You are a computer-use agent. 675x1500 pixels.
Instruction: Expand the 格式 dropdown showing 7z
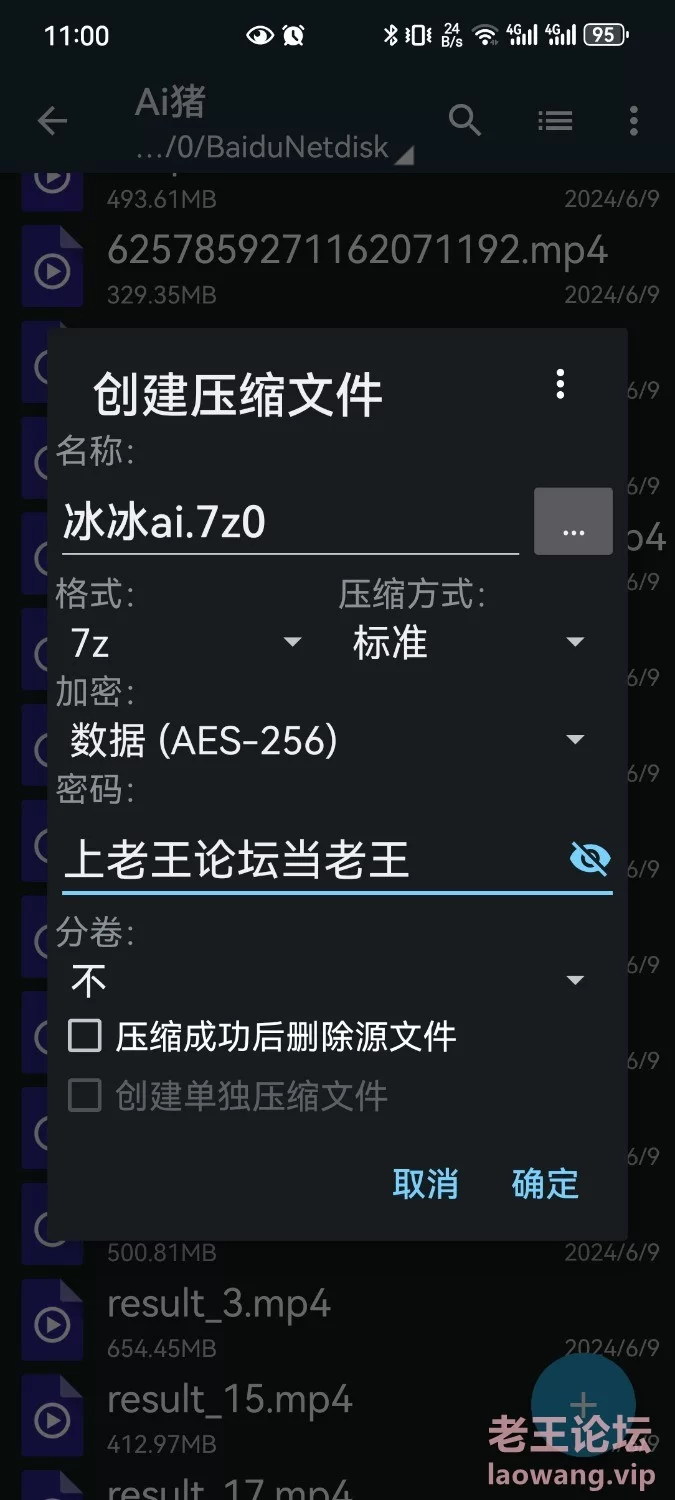tap(185, 642)
